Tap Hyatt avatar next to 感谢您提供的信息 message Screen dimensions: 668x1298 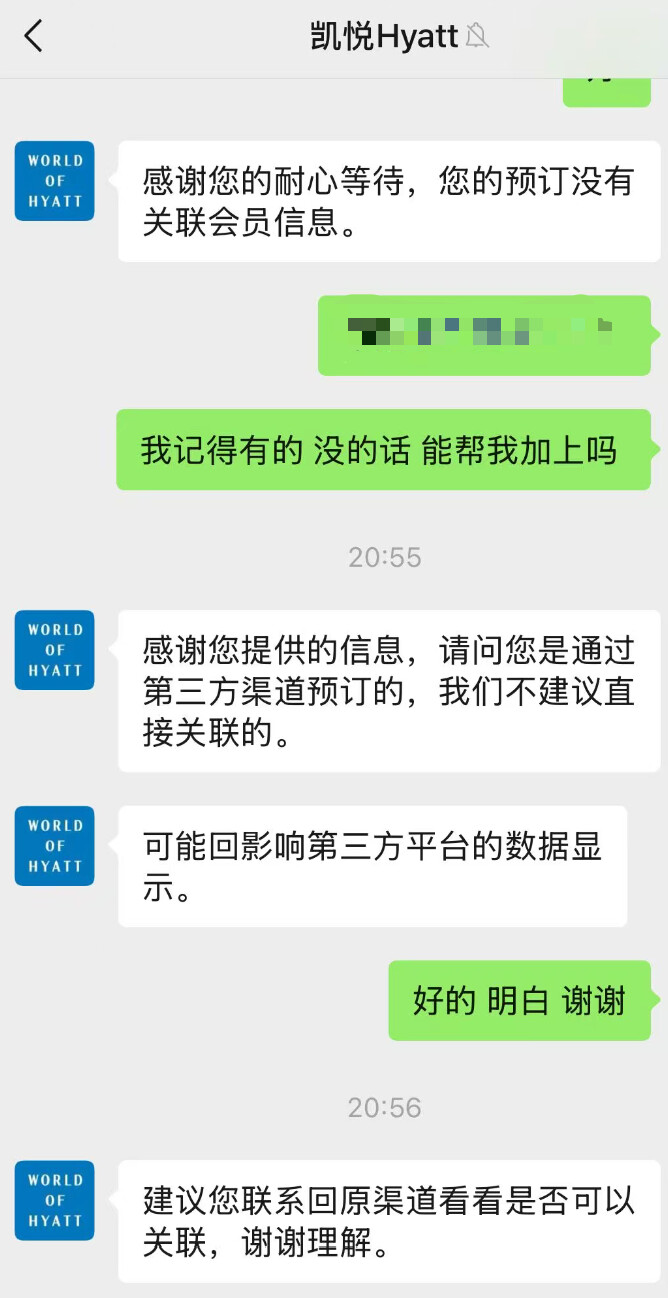tap(54, 650)
